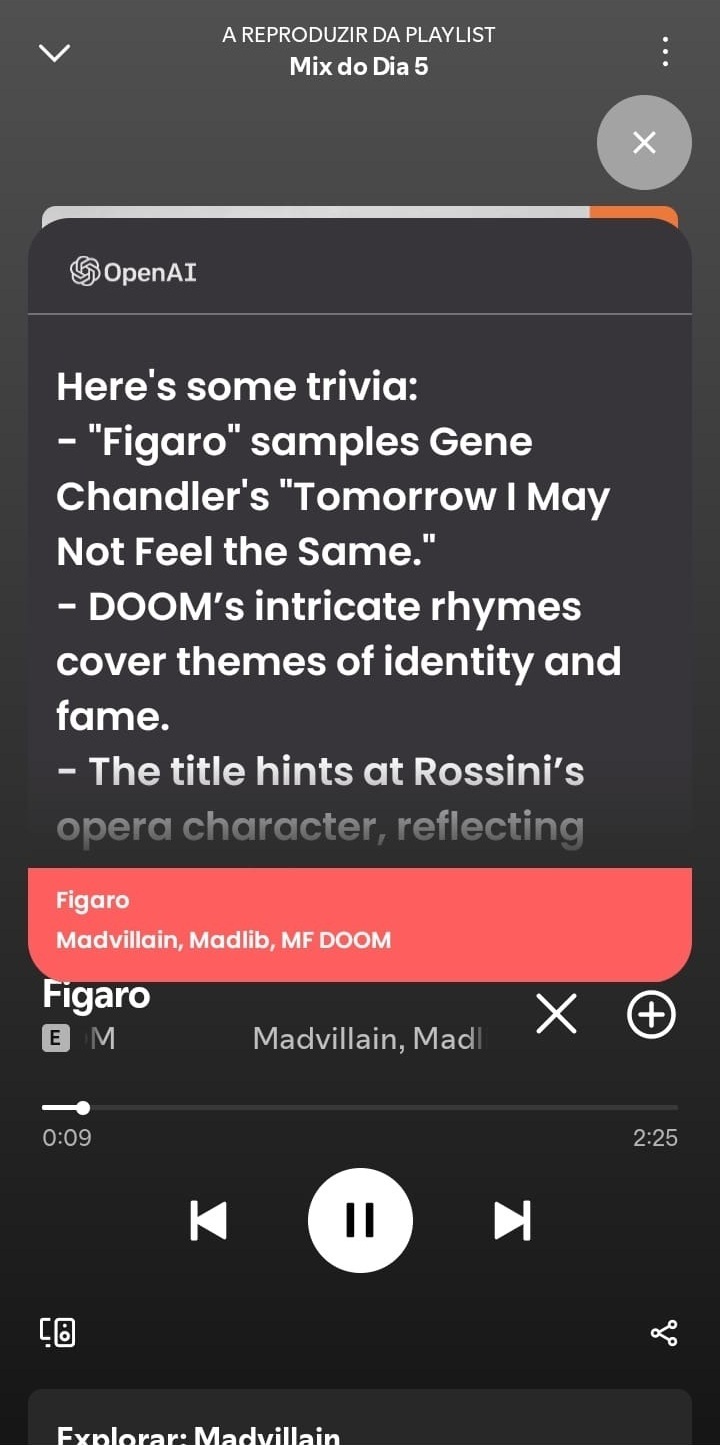Open the red Figaro track banner
Viewport: 720px width, 1445px height.
(x=360, y=920)
